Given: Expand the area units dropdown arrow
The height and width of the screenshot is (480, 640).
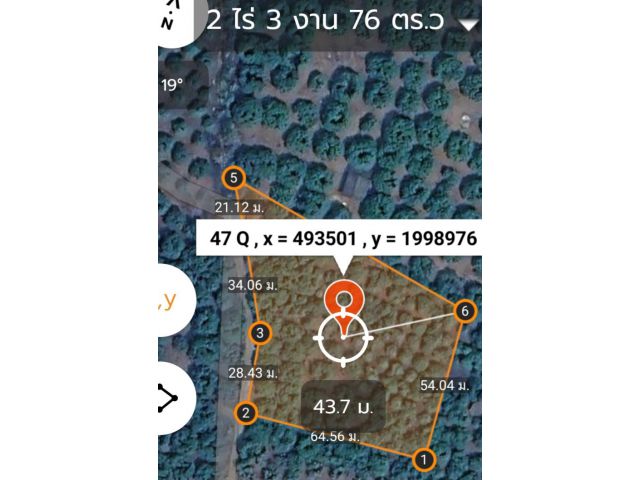Looking at the screenshot, I should pos(468,22).
